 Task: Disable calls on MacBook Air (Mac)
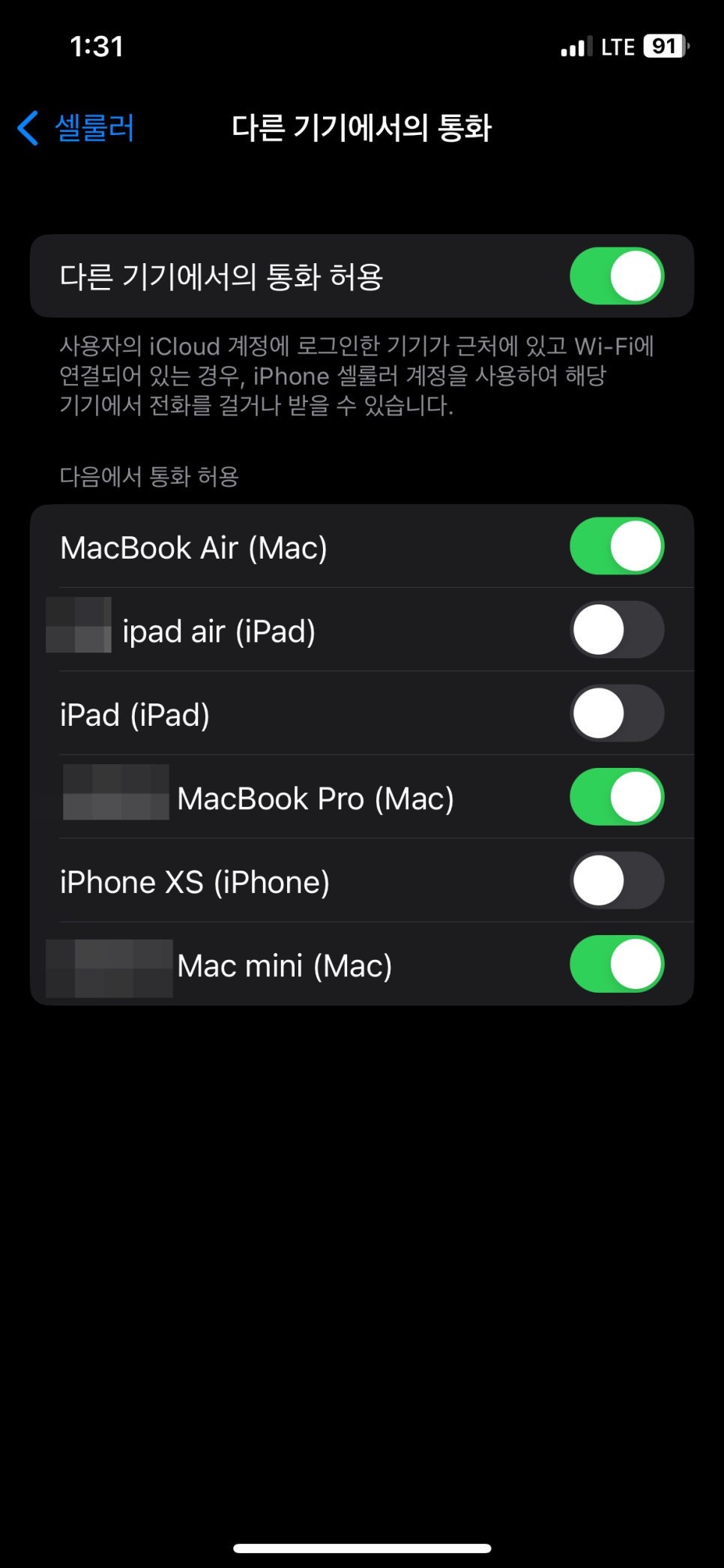[616, 546]
